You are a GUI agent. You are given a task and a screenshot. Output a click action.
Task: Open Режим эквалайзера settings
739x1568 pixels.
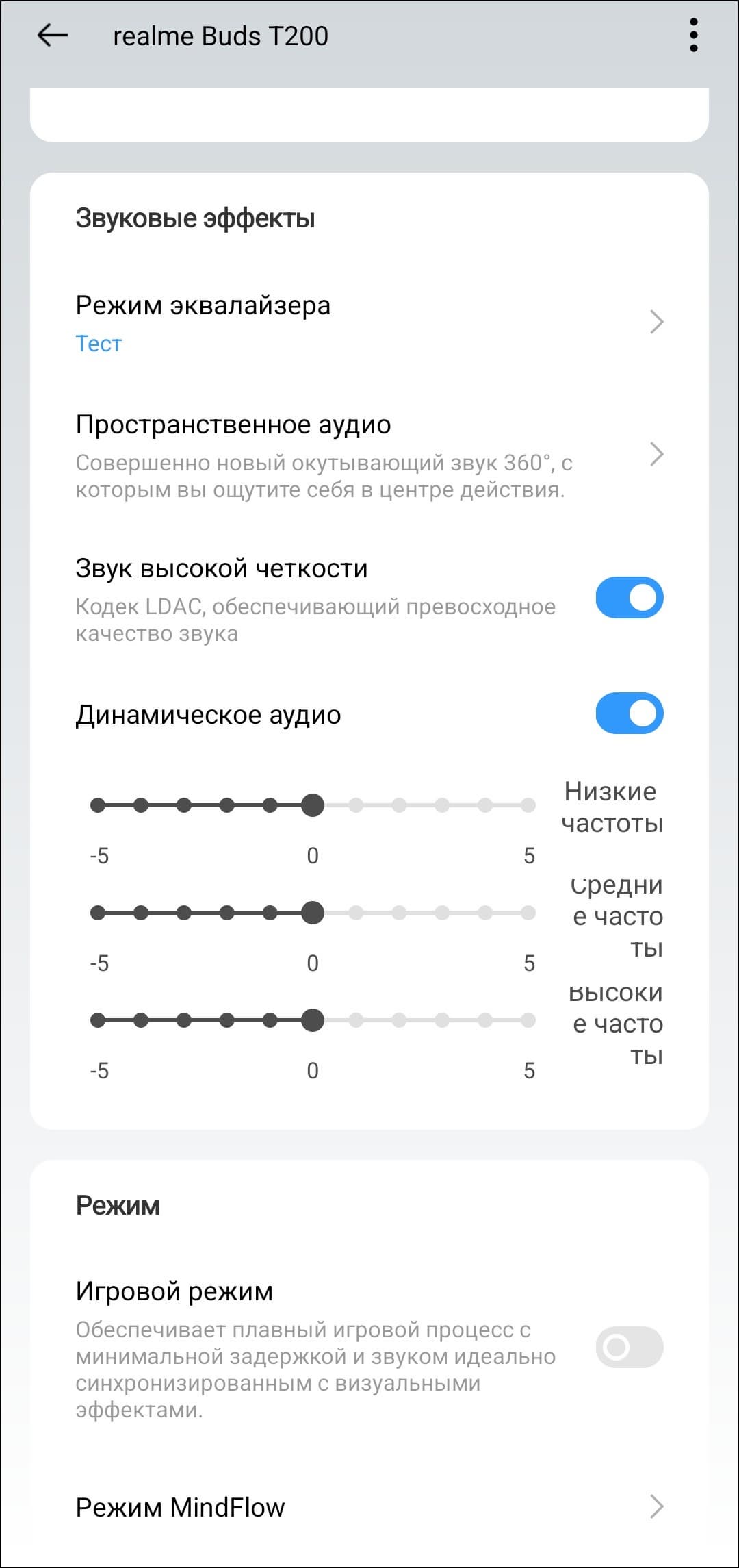[369, 322]
